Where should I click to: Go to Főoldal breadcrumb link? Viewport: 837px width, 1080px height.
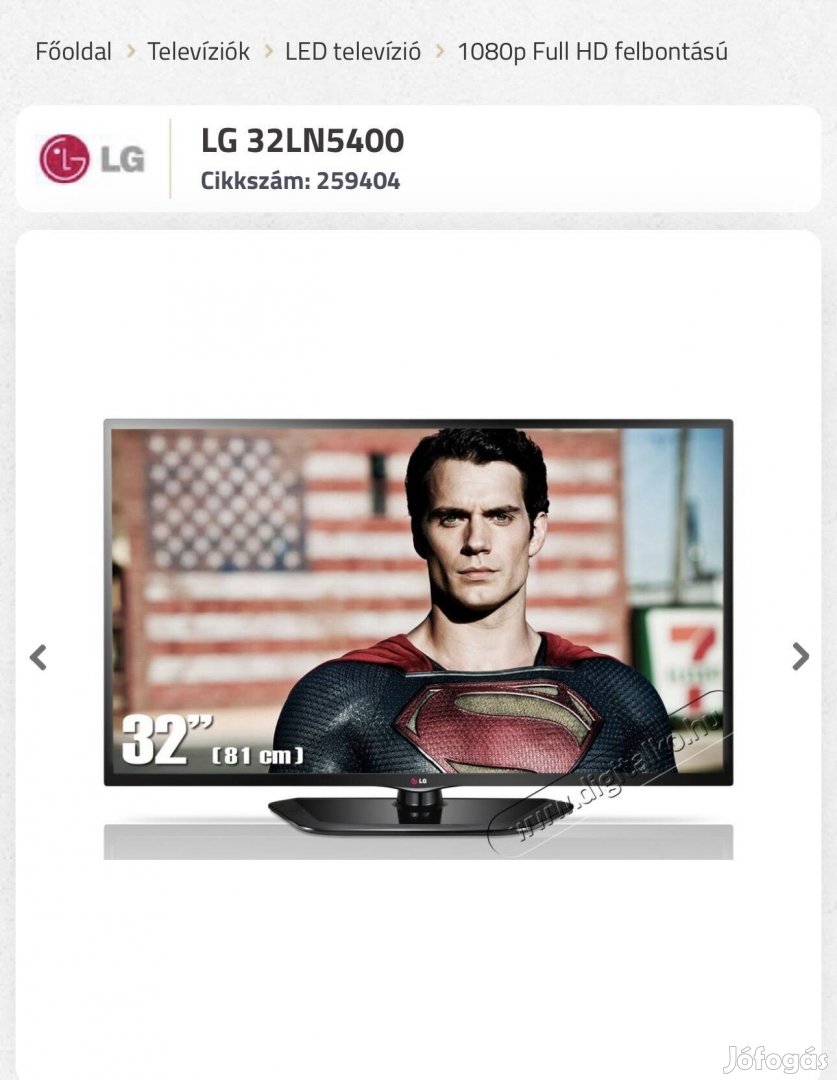[73, 52]
